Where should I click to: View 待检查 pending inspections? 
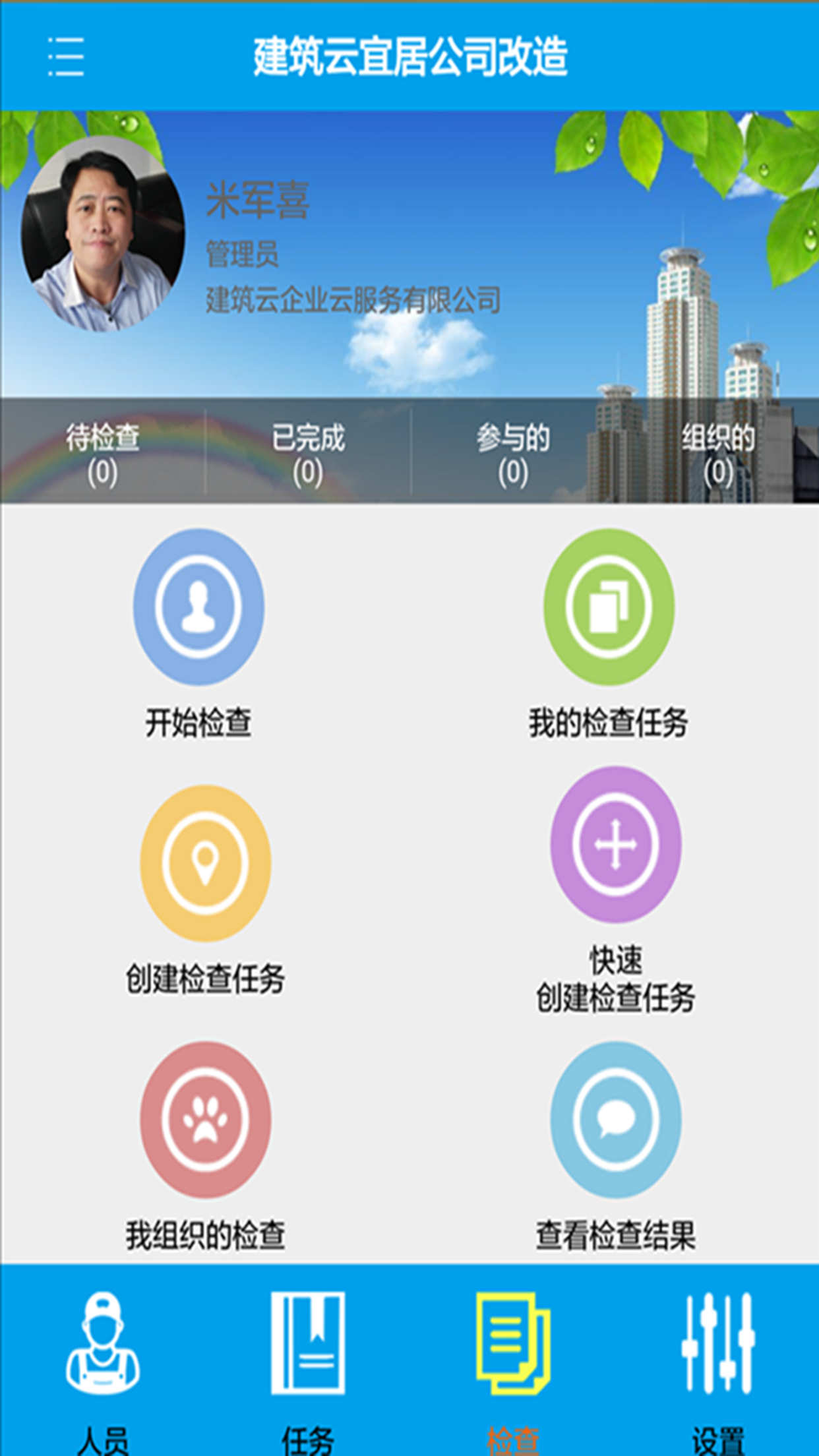pos(103,453)
